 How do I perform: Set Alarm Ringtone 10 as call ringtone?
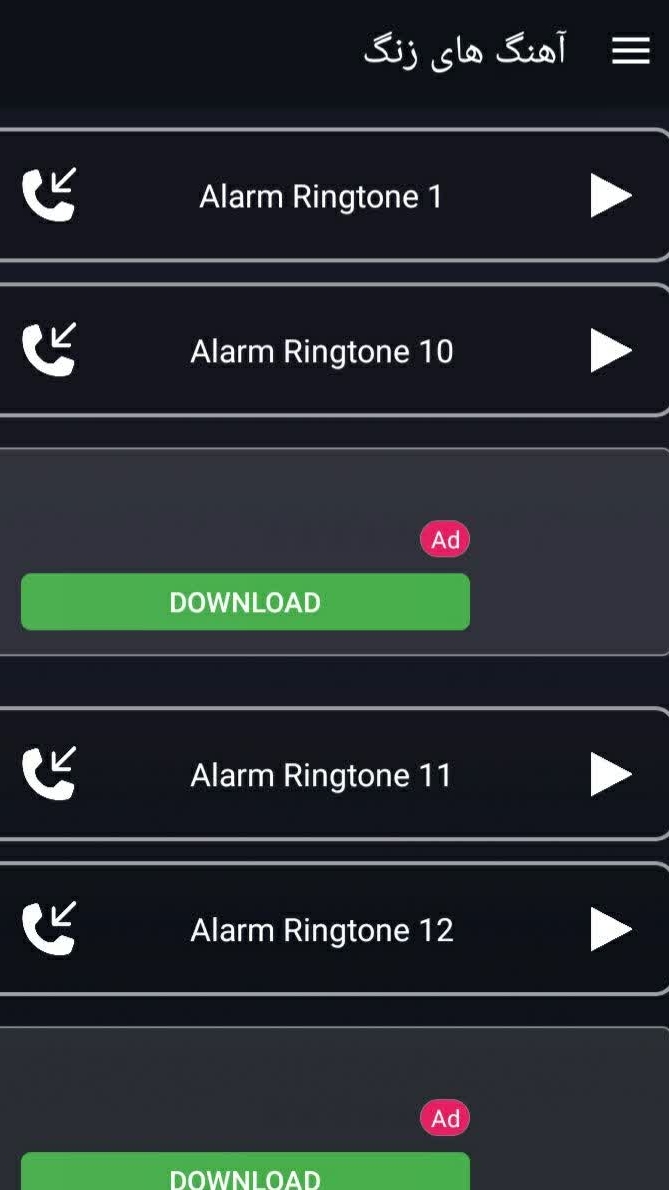[x=49, y=349]
